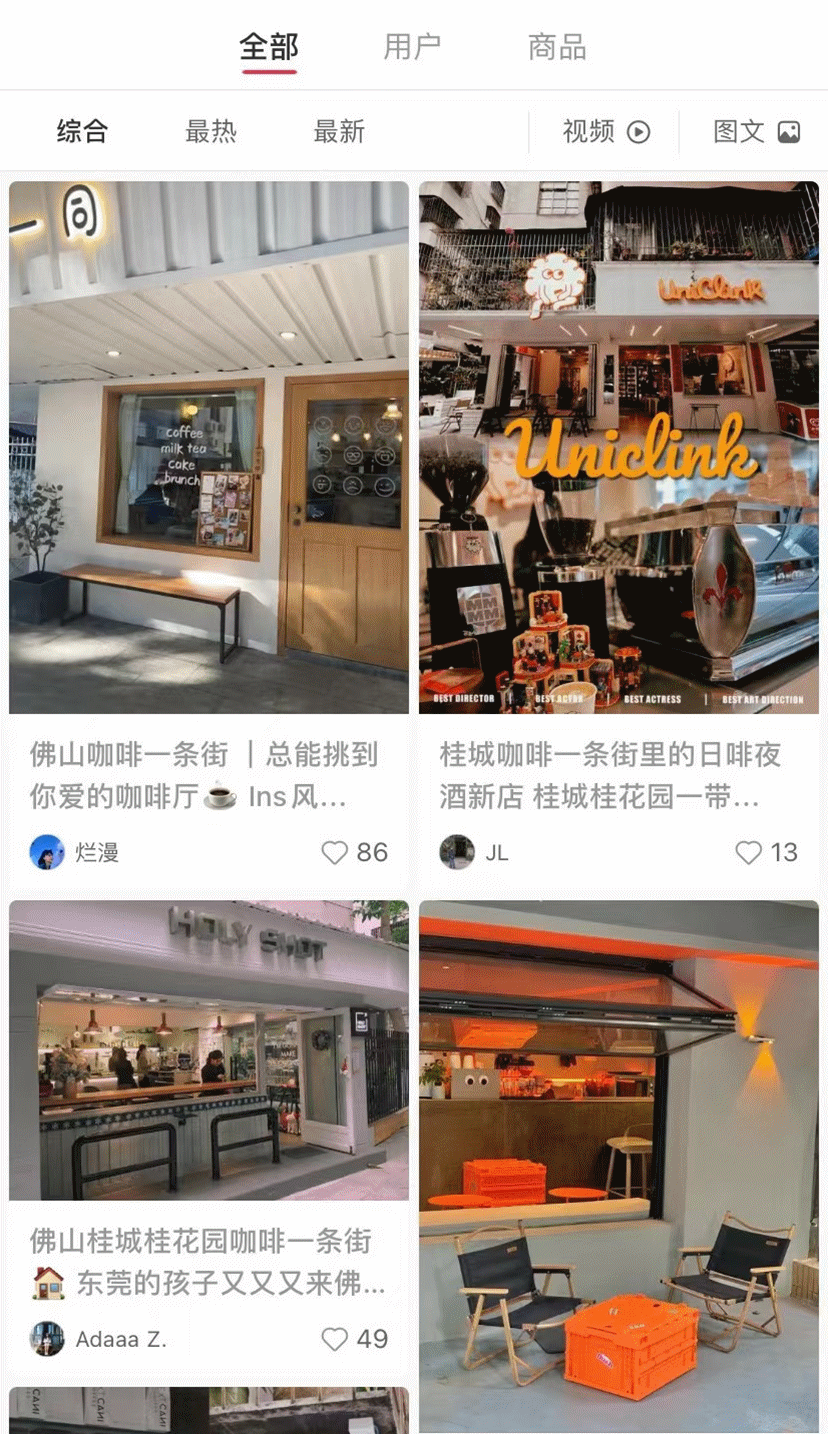Like 烂漫's post
Viewport: 828px width, 1434px height.
tap(335, 852)
